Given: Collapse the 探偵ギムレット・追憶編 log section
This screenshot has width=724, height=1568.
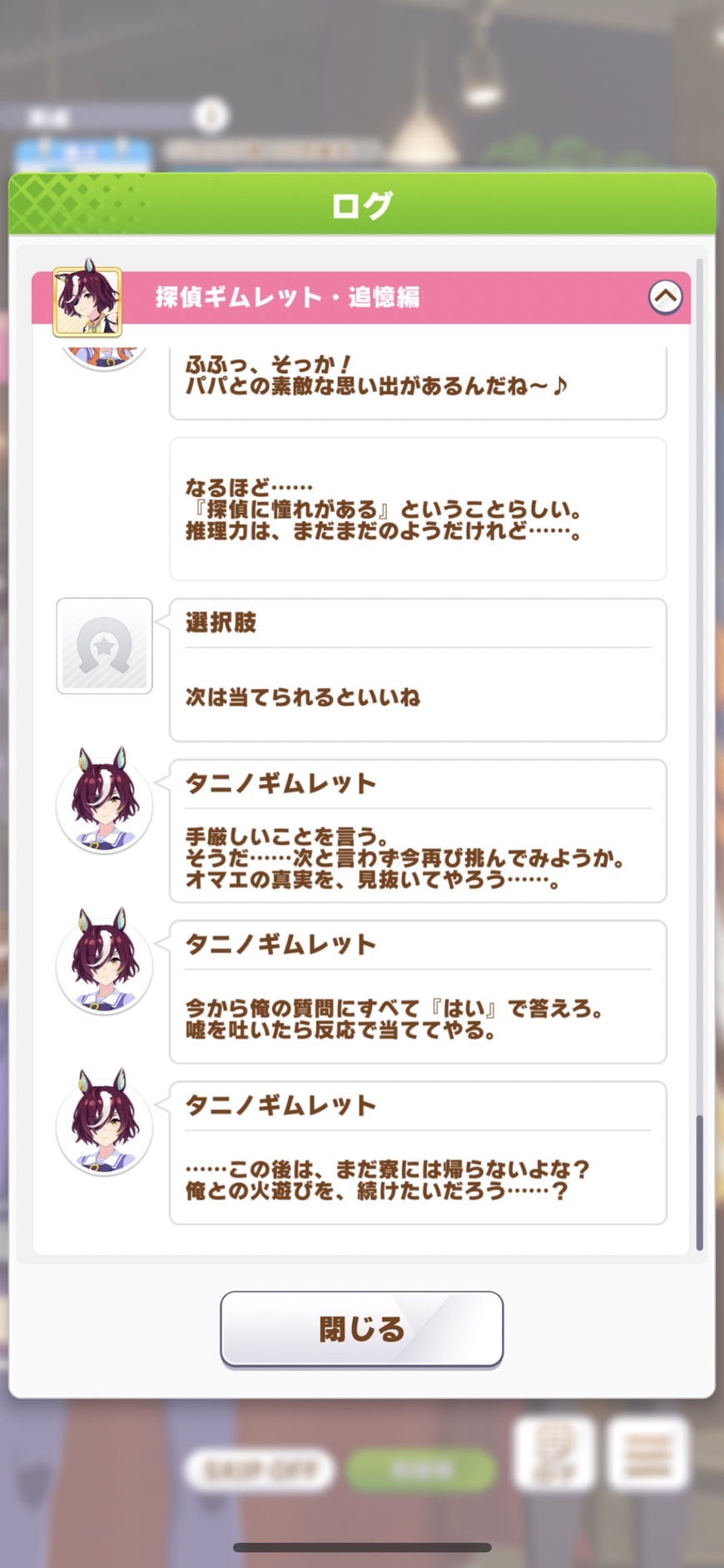Looking at the screenshot, I should click(665, 297).
